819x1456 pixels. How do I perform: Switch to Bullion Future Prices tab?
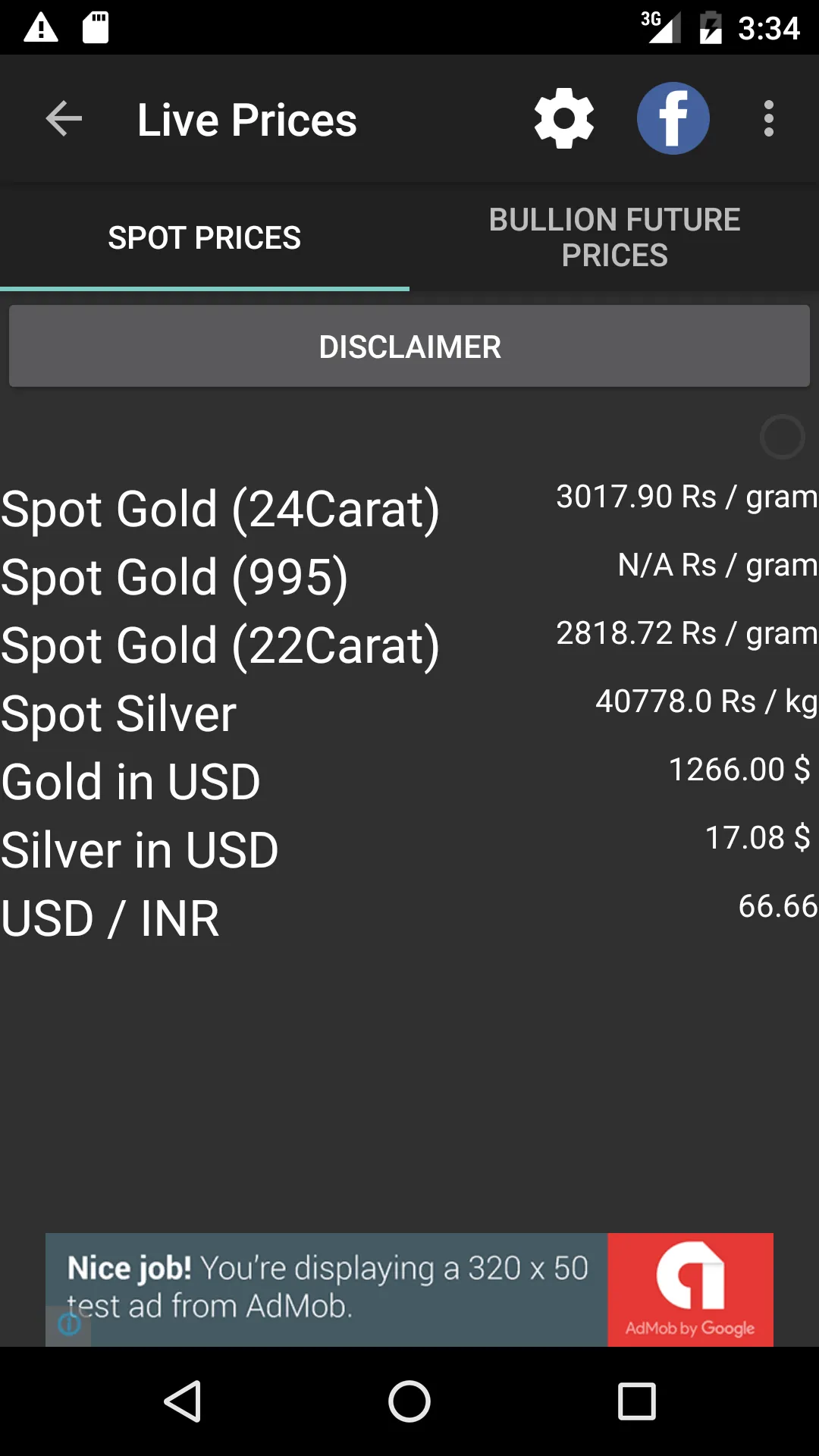click(614, 237)
